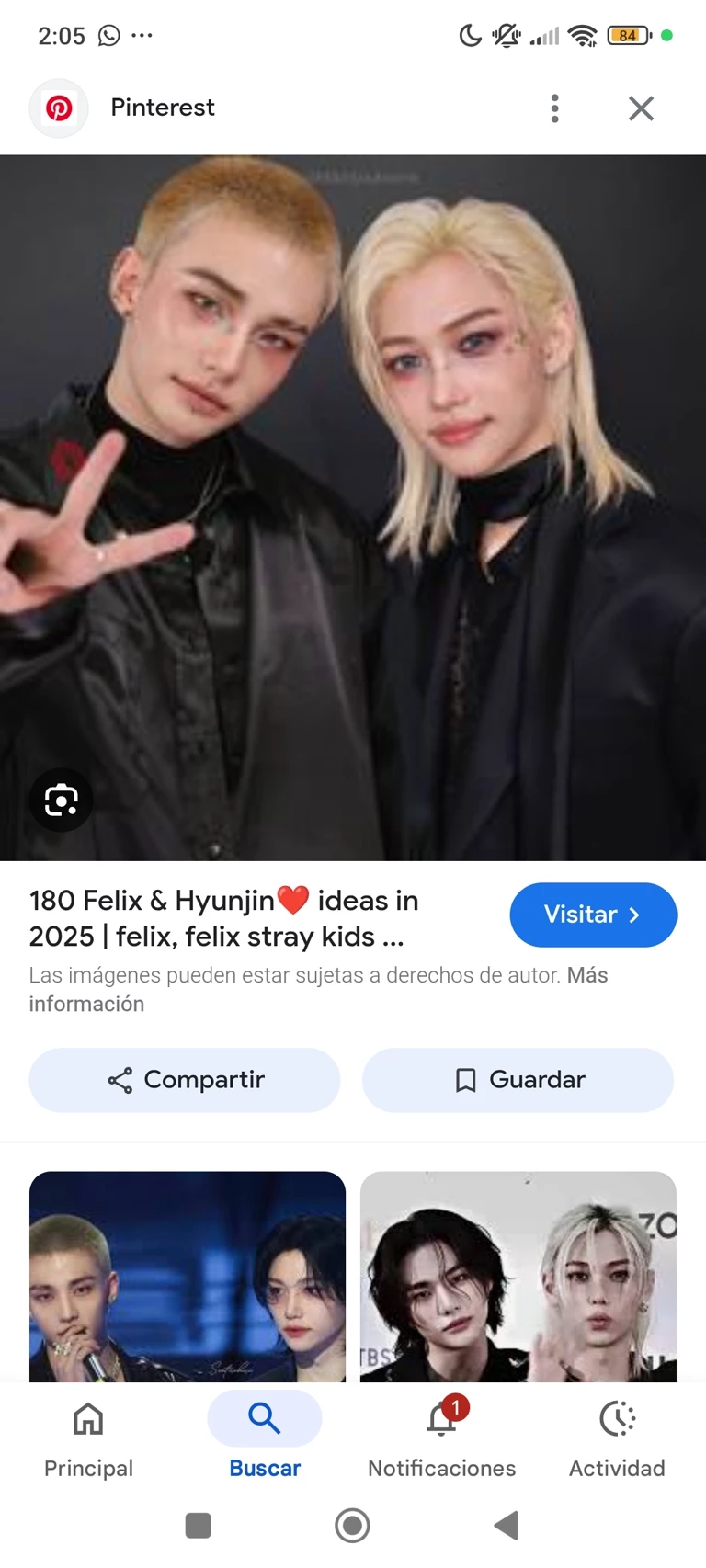Share the image with Compartir
706x1568 pixels.
pyautogui.click(x=185, y=1080)
